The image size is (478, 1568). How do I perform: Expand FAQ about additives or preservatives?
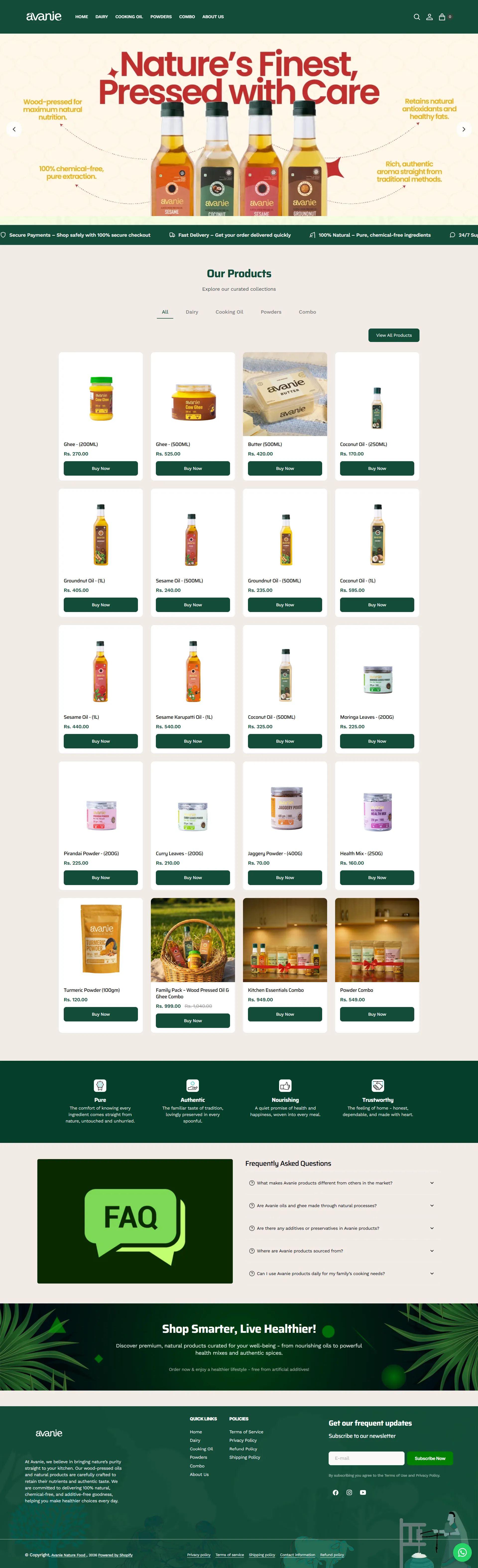(x=341, y=1228)
